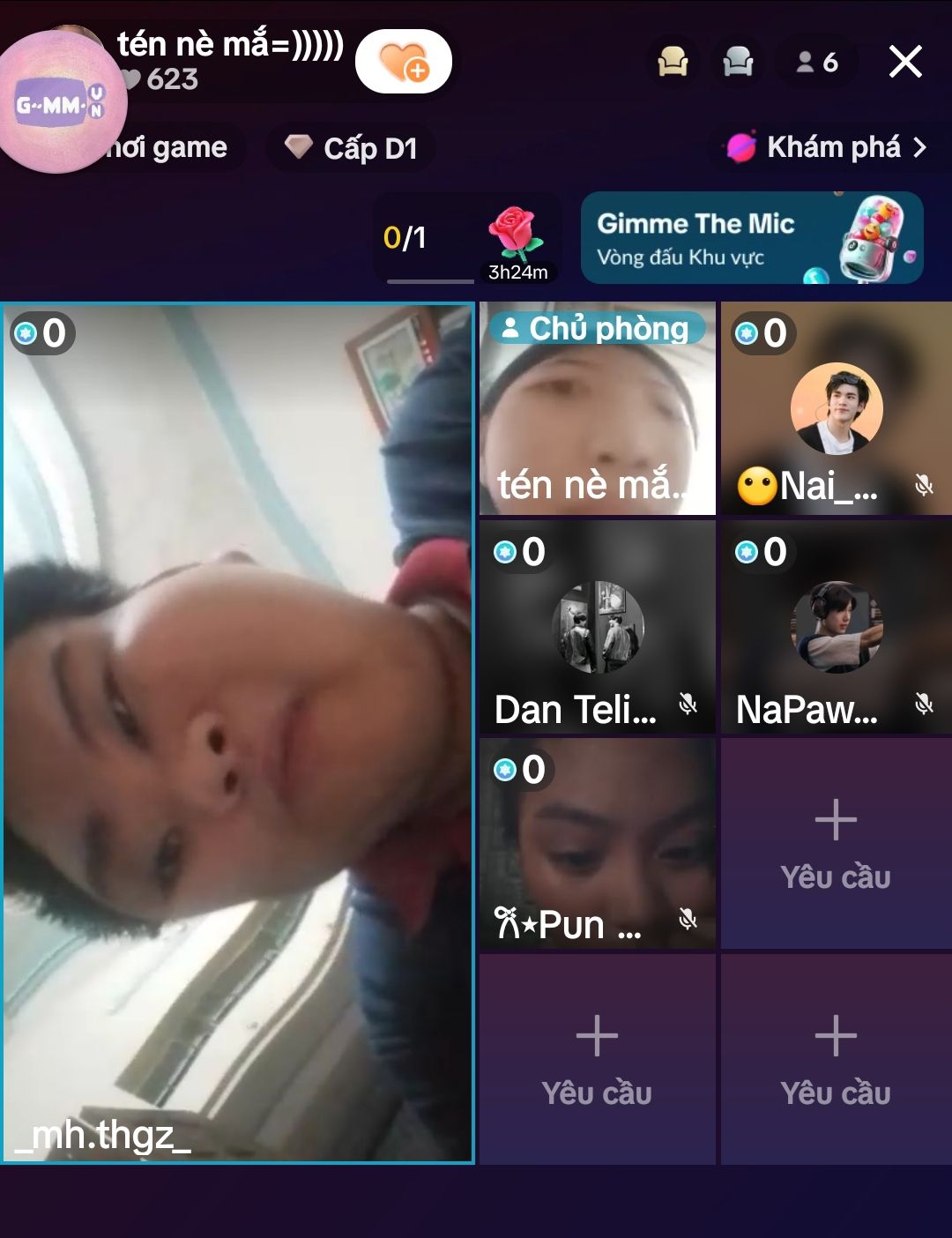
Task: Request the empty seat beside Pun
Action: point(836,844)
